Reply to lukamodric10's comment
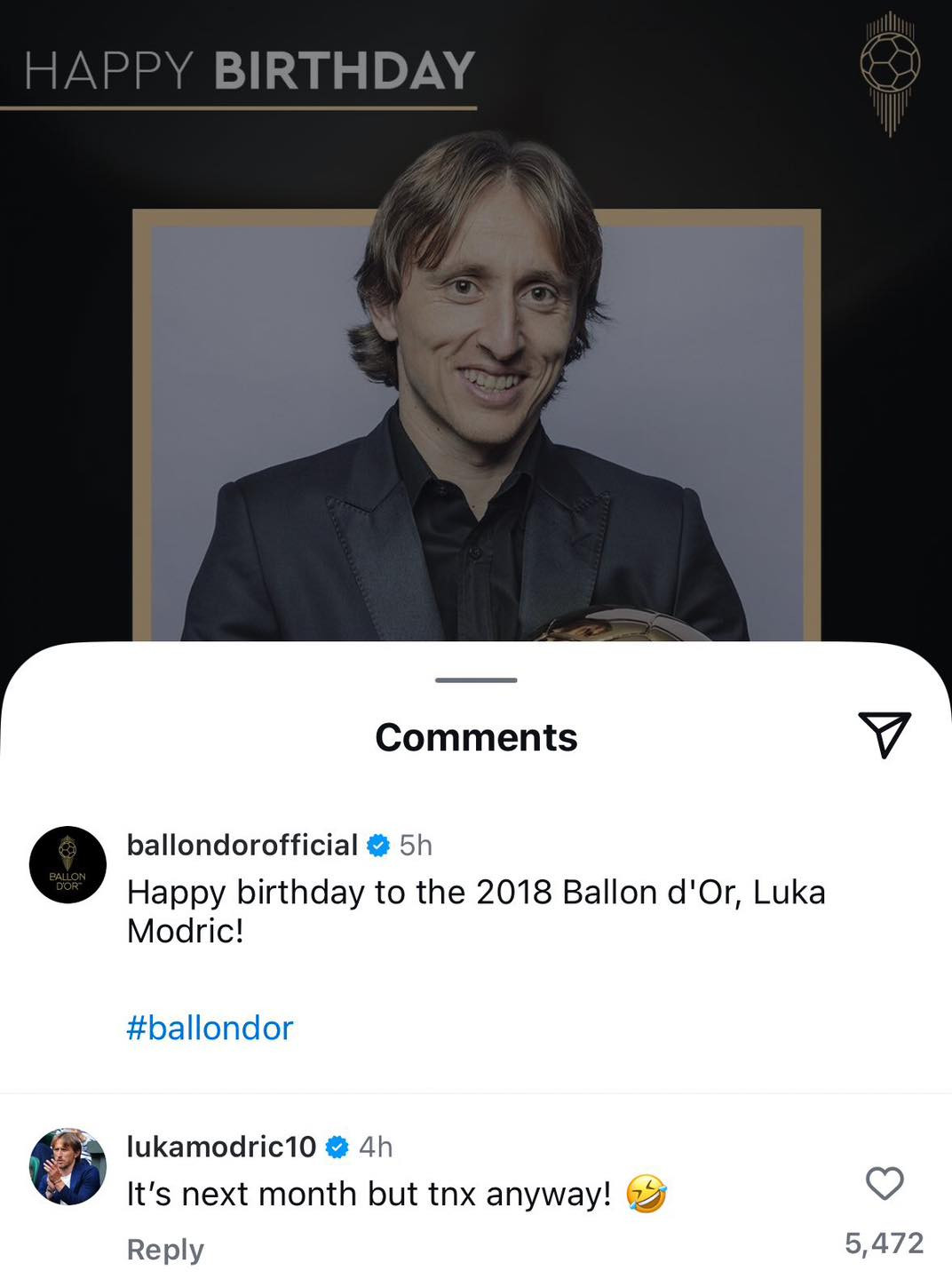952x1279 pixels. pos(165,1249)
